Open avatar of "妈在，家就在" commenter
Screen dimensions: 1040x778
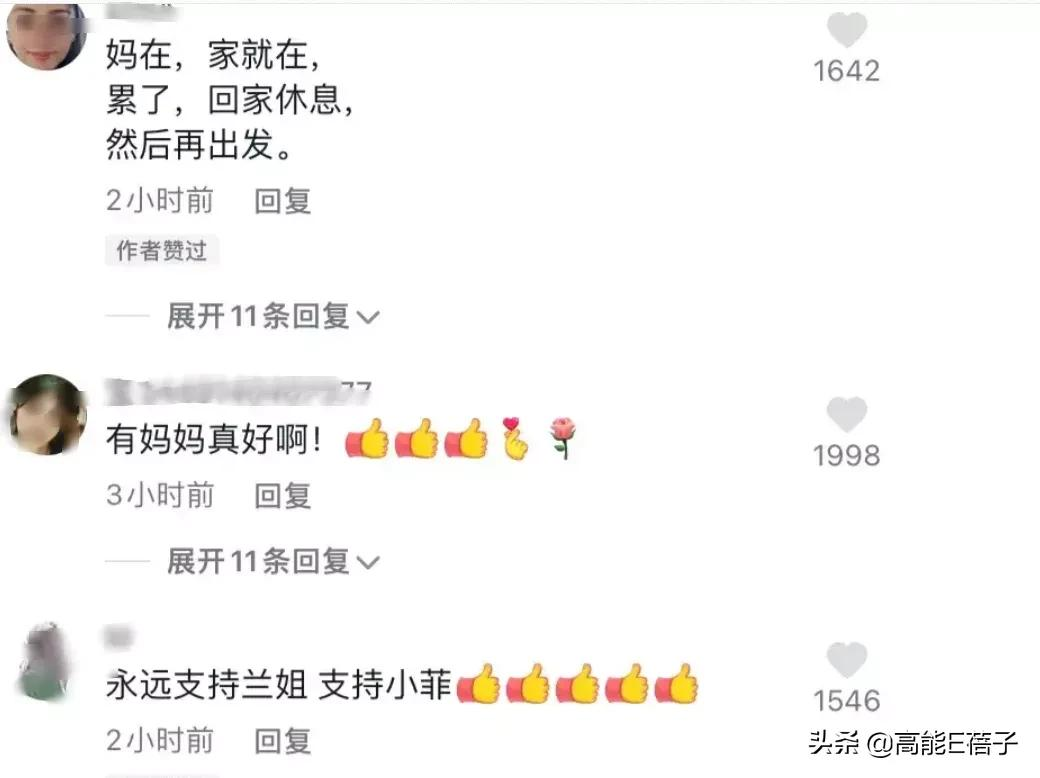click(46, 36)
